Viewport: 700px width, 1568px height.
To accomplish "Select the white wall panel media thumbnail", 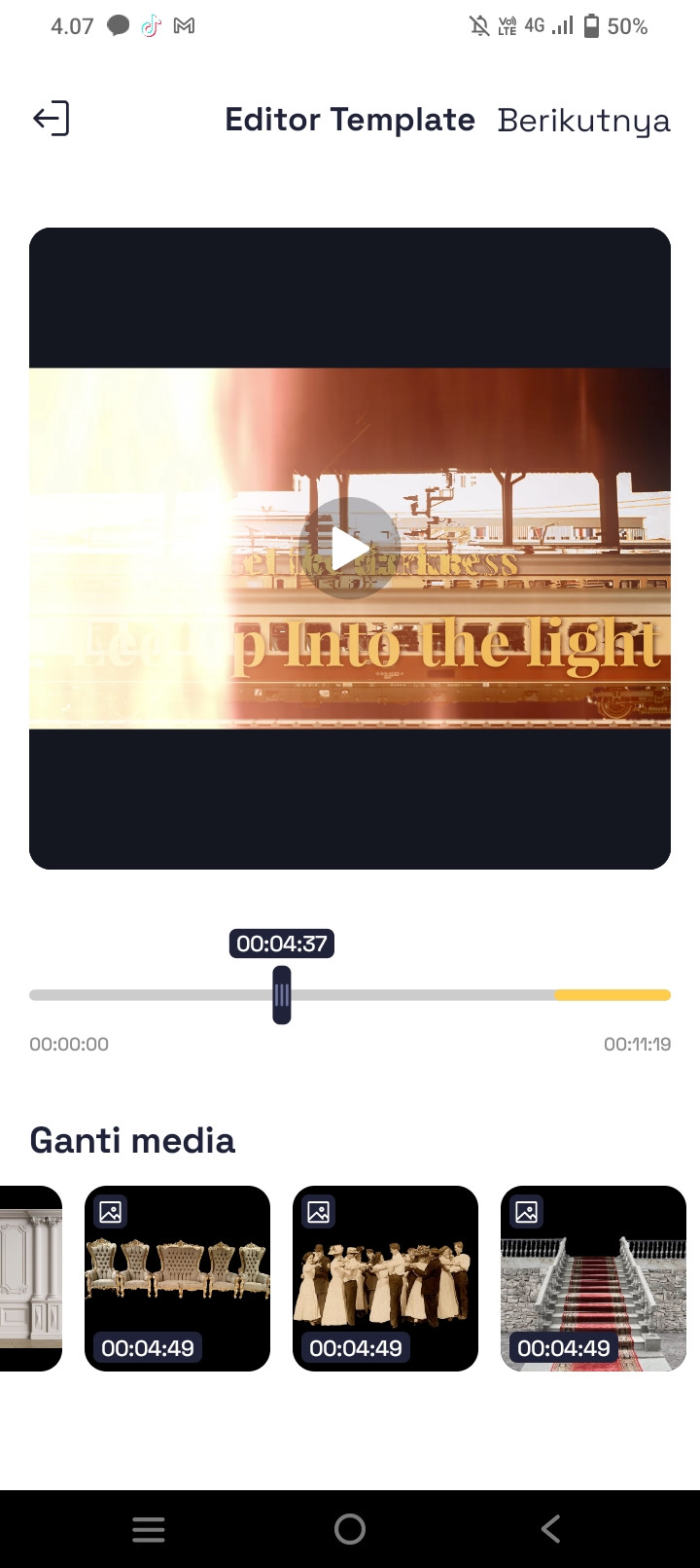I will [x=31, y=1278].
